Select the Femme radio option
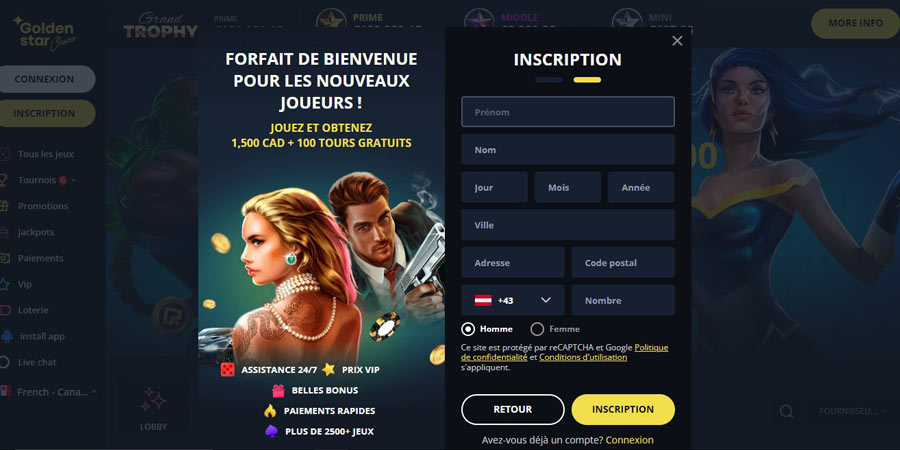The height and width of the screenshot is (450, 900). tap(537, 329)
